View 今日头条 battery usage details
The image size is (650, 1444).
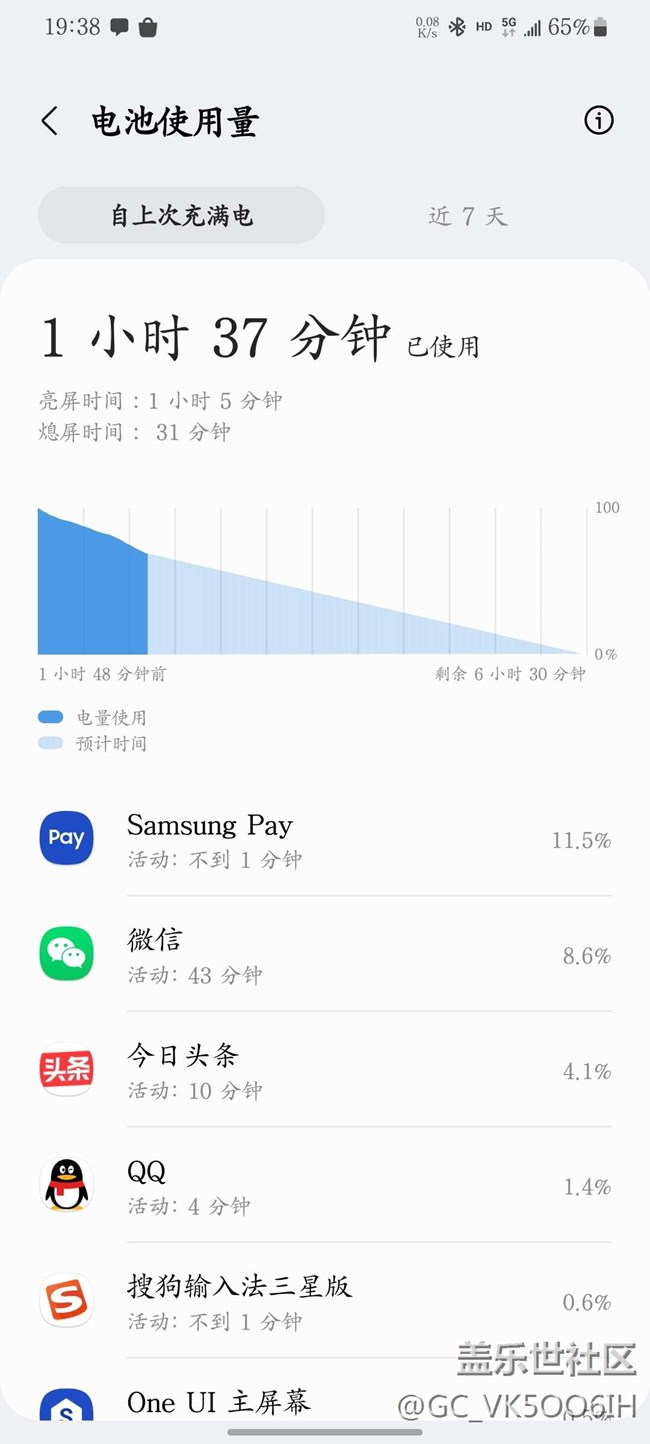pyautogui.click(x=325, y=1070)
